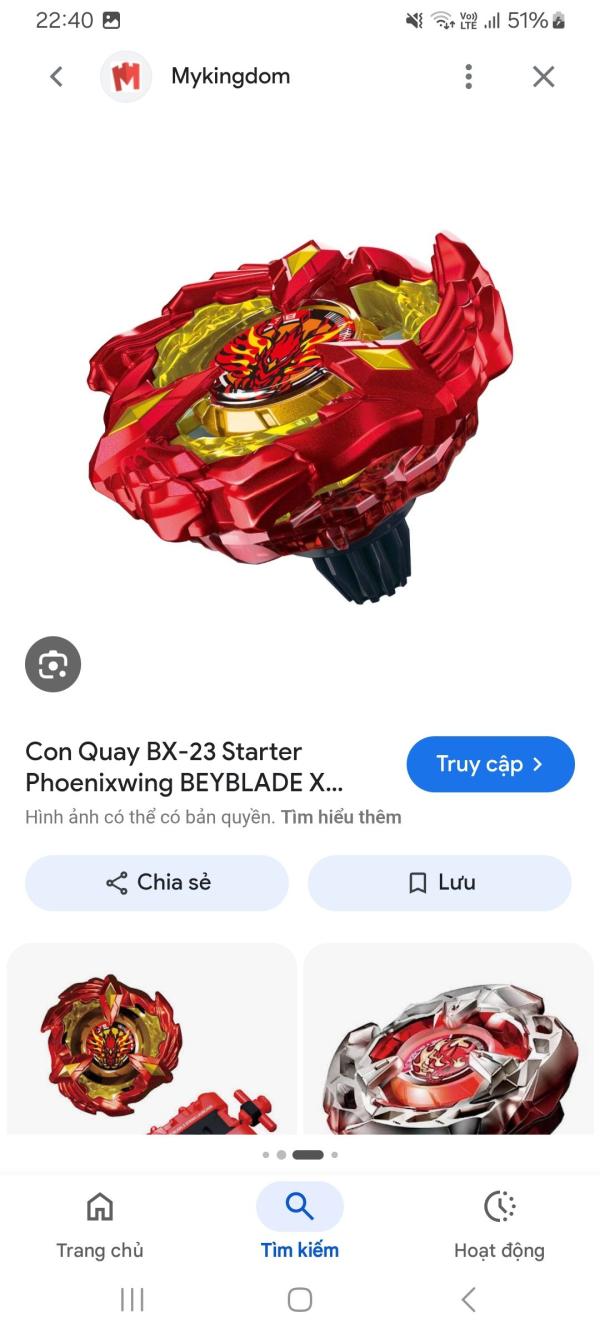Tap the system home button
The width and height of the screenshot is (600, 1338).
(x=300, y=1299)
